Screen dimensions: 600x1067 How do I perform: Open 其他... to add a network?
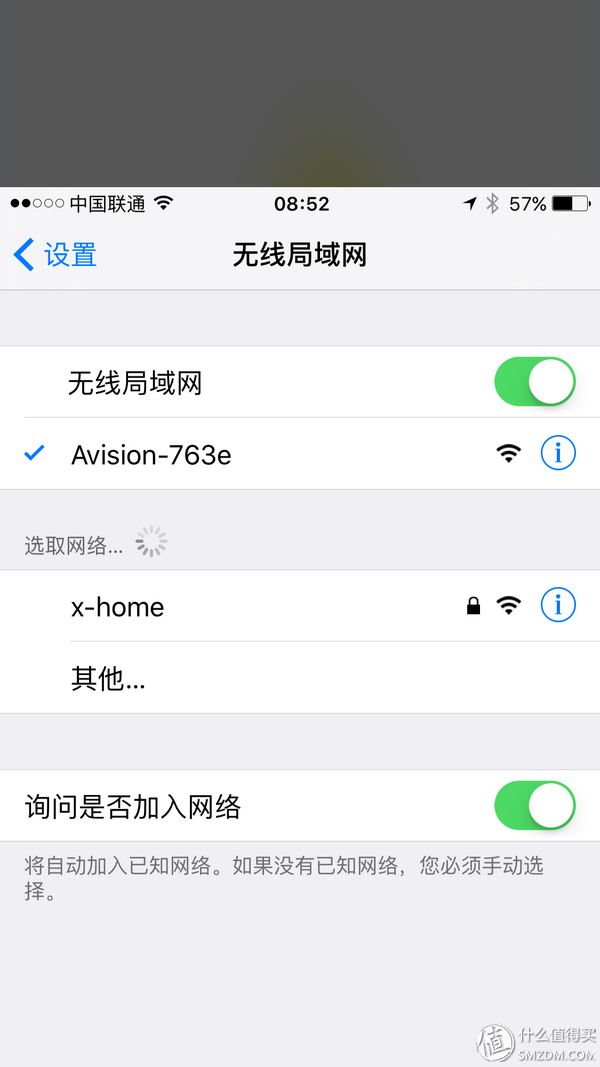(300, 678)
